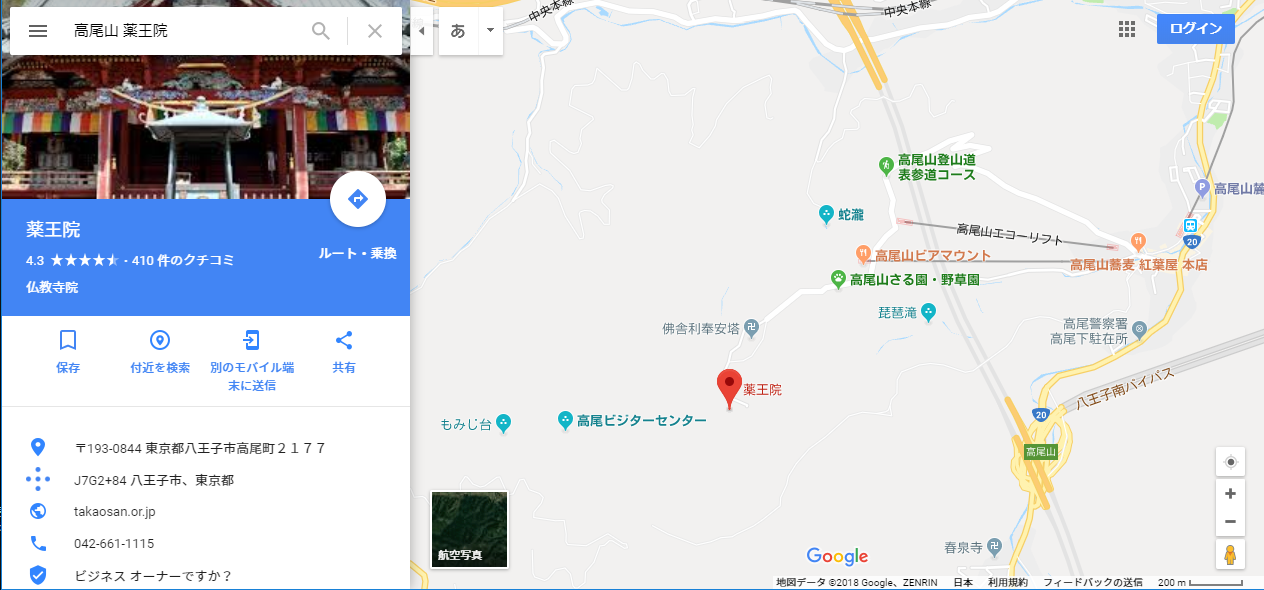Viewport: 1264px width, 590px height.
Task: Show my current location
Action: (x=1230, y=462)
